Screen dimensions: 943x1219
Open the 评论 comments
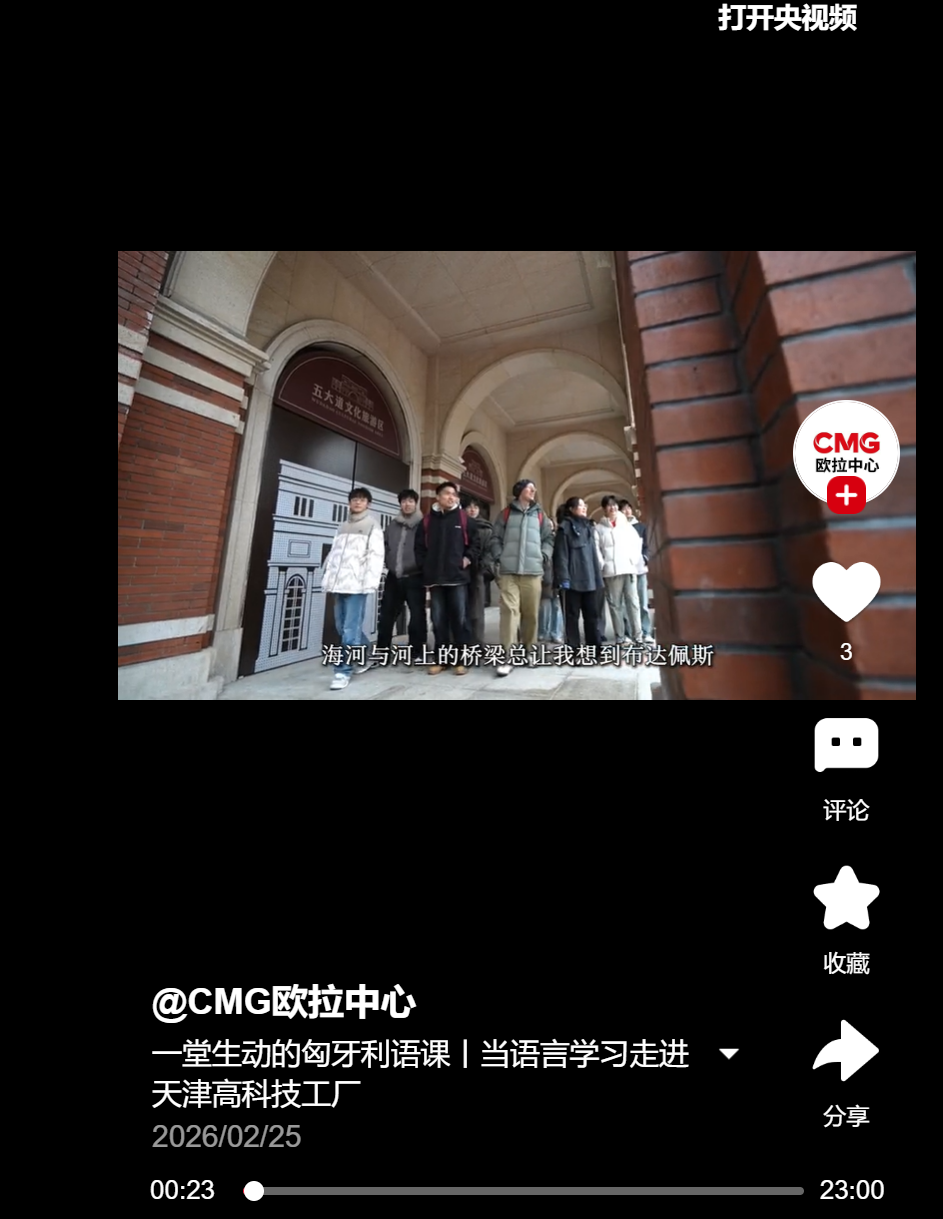846,746
